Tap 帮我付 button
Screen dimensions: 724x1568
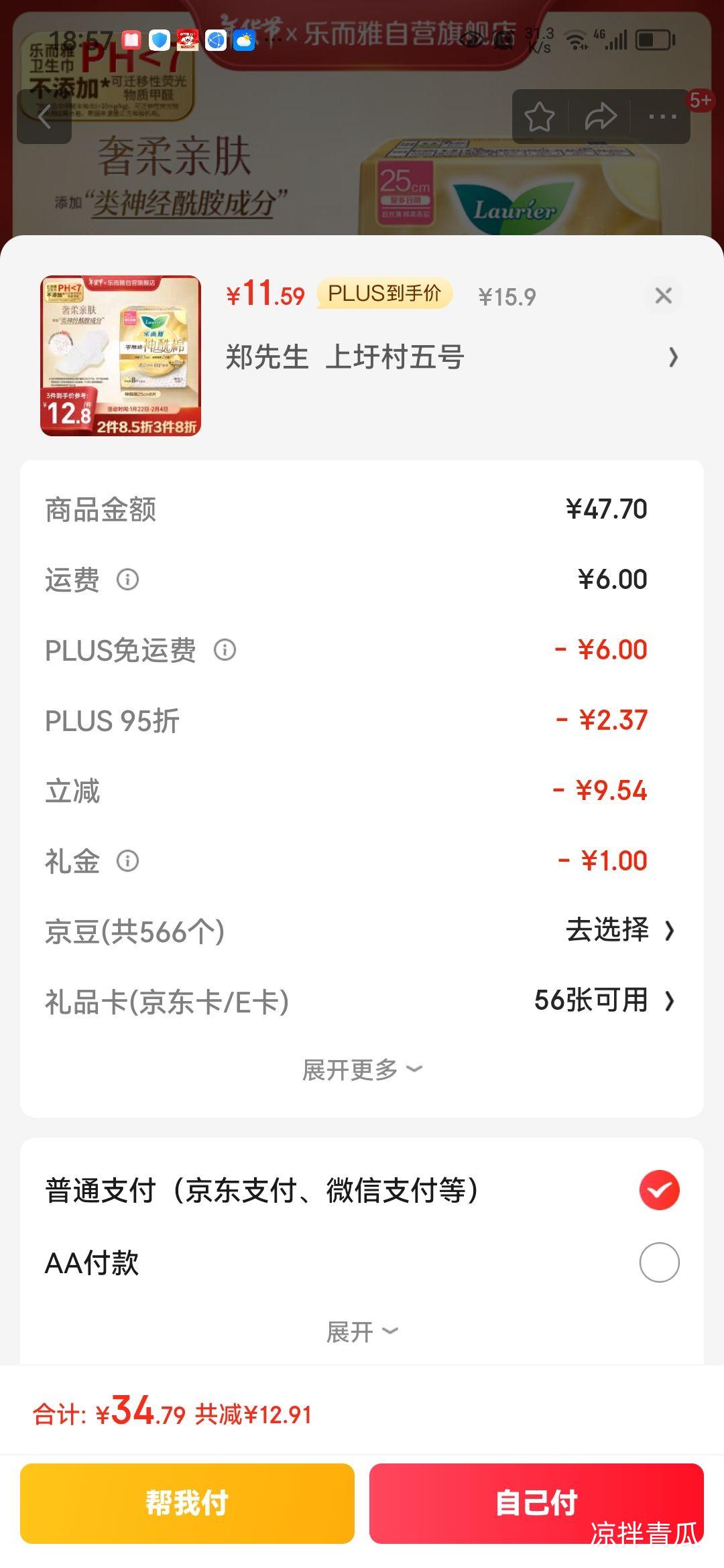pos(187,1503)
